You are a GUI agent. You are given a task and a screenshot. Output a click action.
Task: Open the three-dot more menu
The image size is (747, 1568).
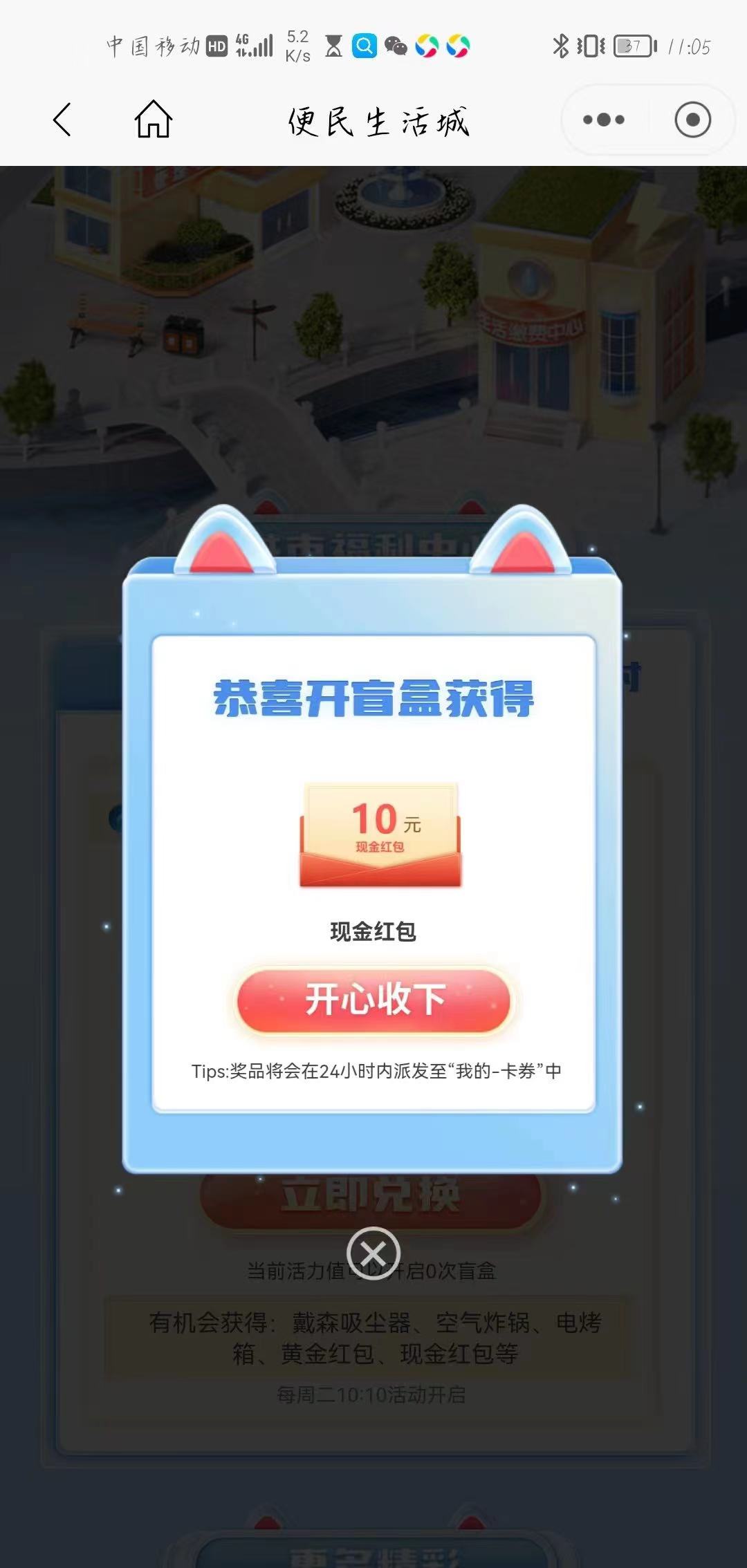tap(604, 120)
